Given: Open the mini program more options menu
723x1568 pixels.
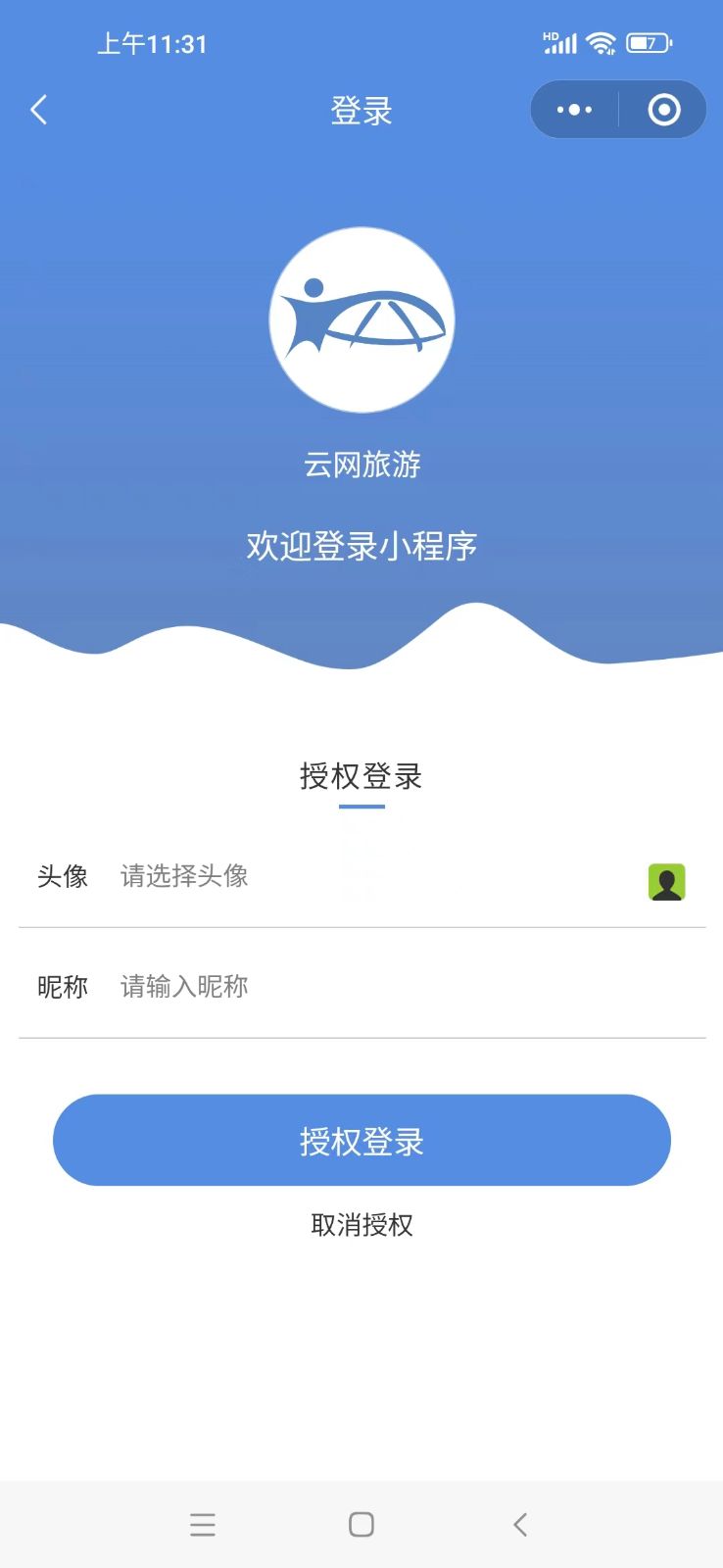Looking at the screenshot, I should tap(574, 110).
